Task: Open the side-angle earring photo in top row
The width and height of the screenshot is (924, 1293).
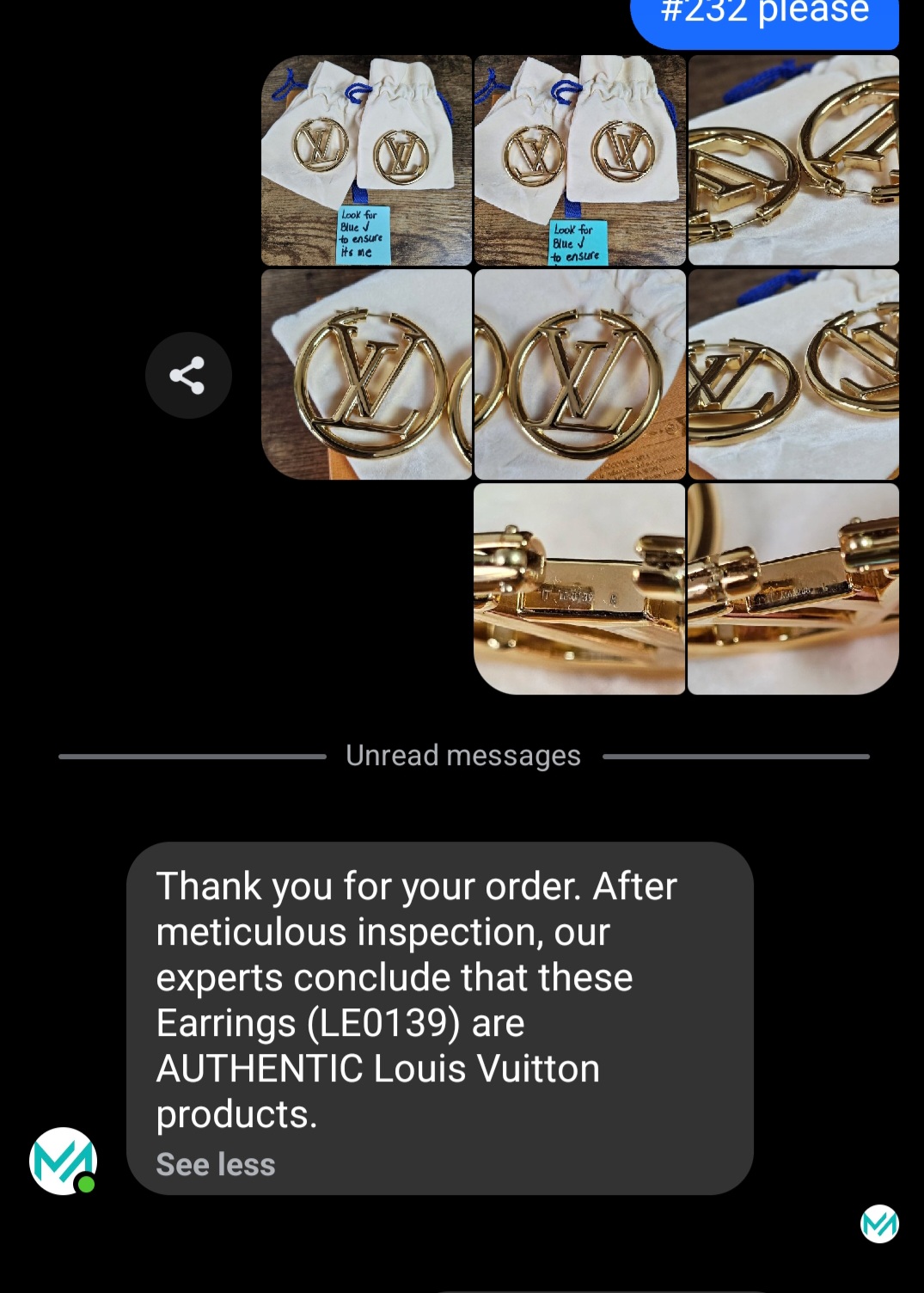Action: 793,161
